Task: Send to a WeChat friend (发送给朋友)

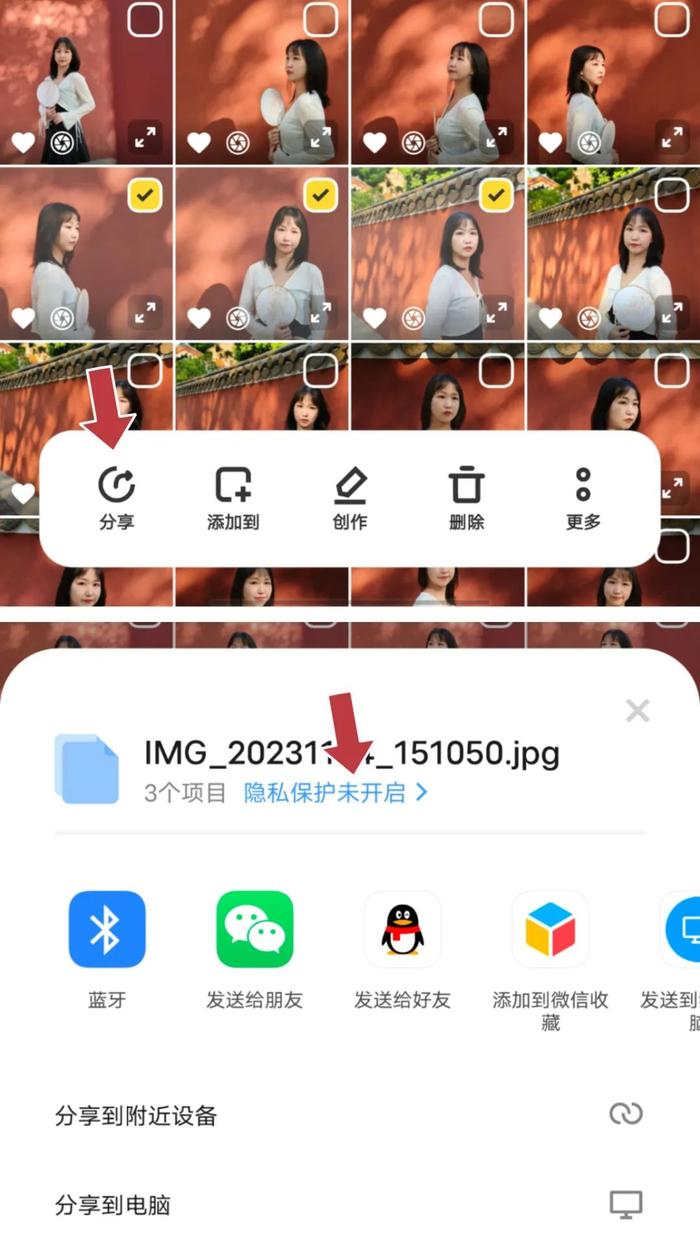Action: click(255, 949)
